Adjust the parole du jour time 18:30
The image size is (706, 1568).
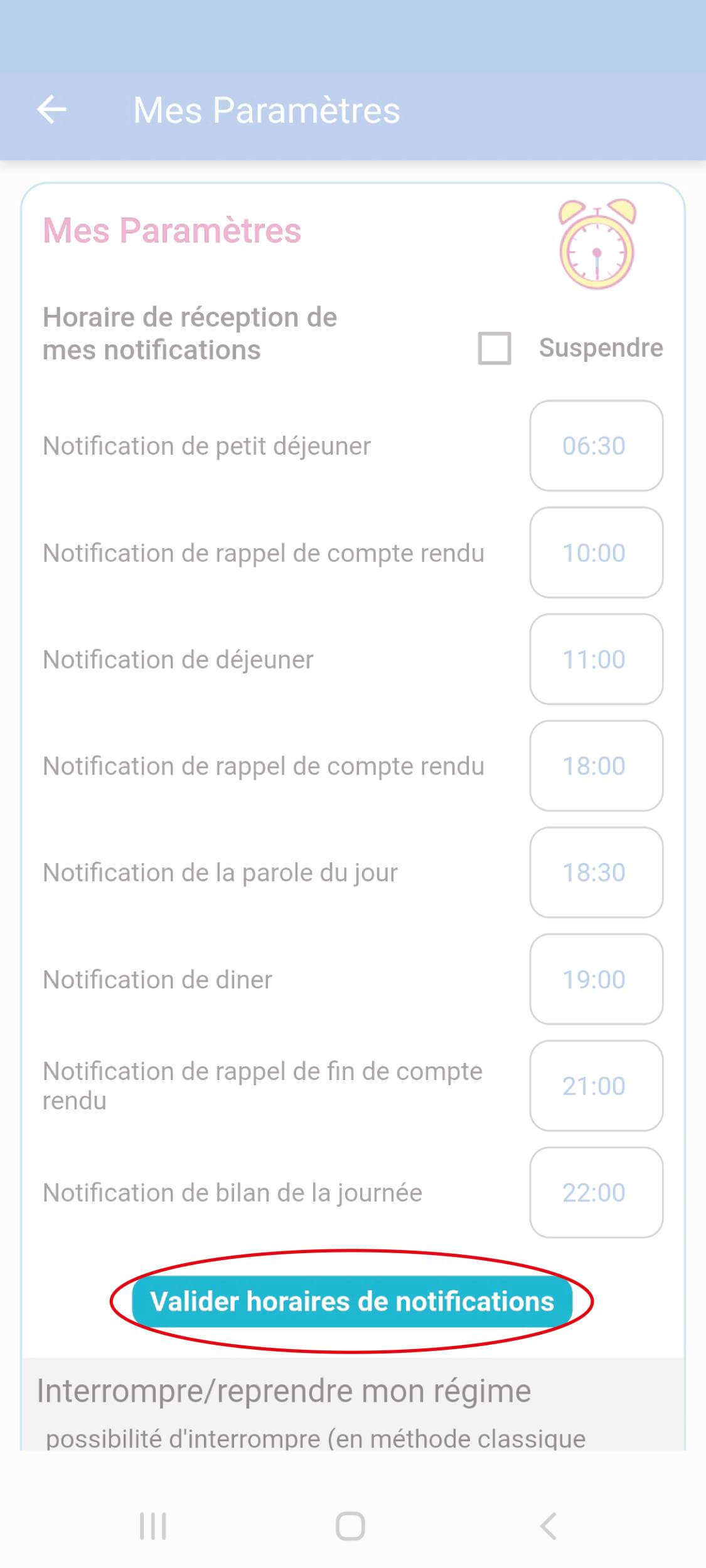coord(596,872)
